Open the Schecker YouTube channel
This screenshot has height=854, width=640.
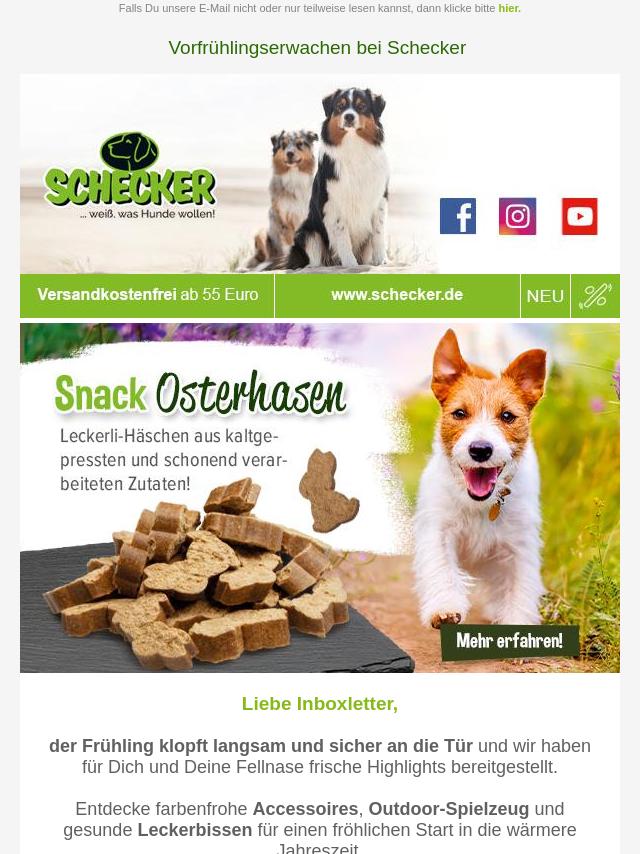tap(579, 216)
